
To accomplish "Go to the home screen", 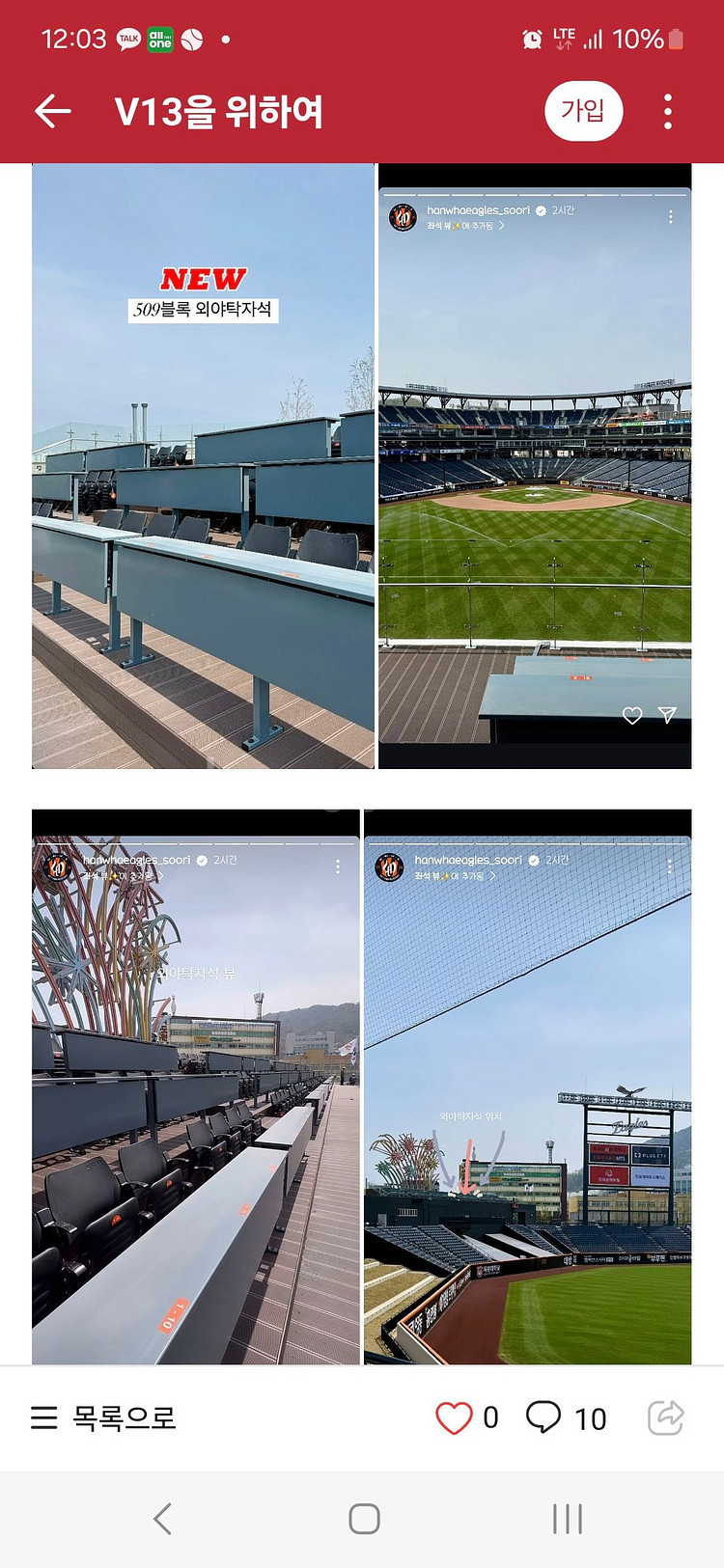I will (364, 1519).
